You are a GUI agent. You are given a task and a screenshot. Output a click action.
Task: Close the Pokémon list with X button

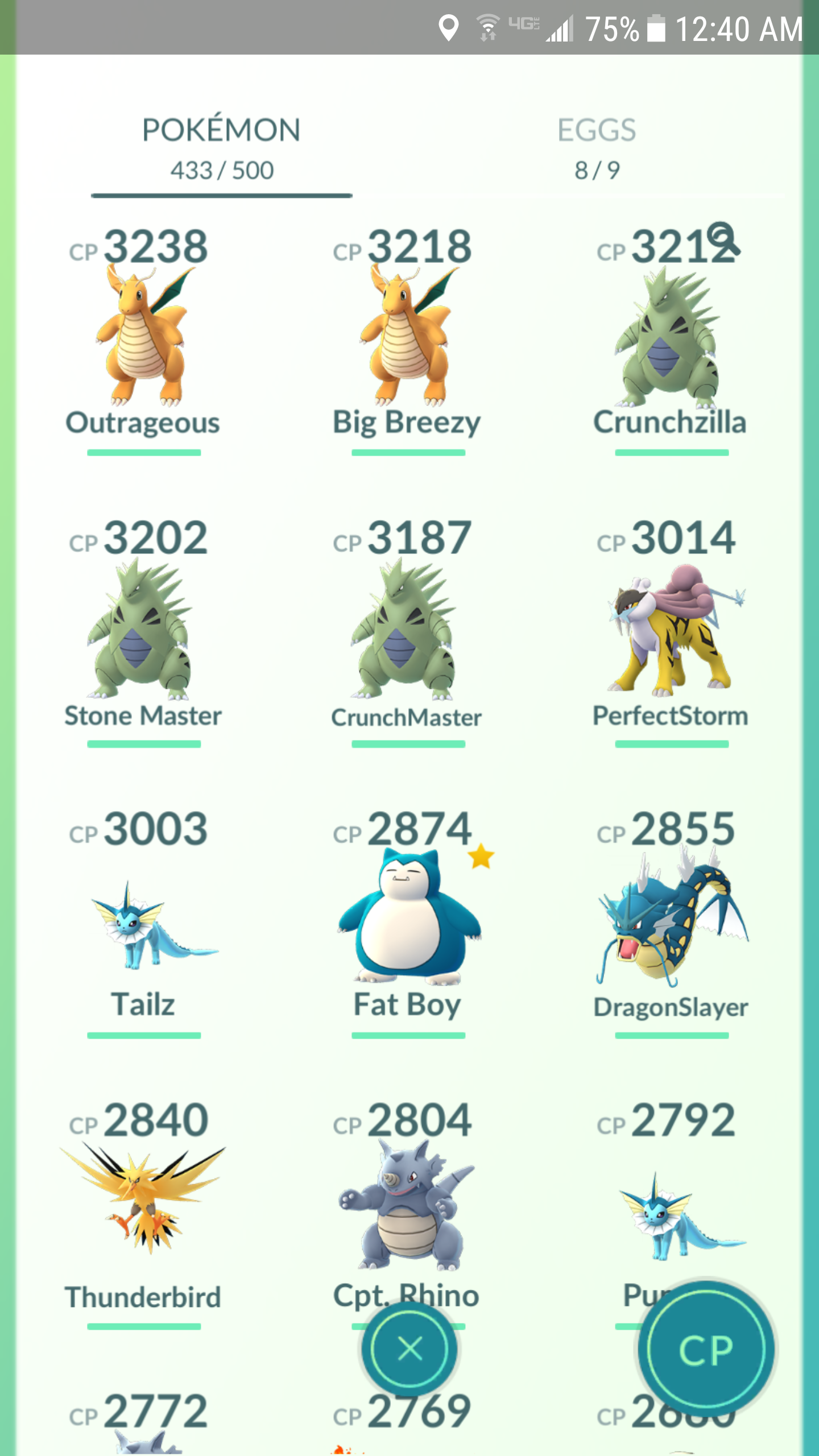point(409,1349)
